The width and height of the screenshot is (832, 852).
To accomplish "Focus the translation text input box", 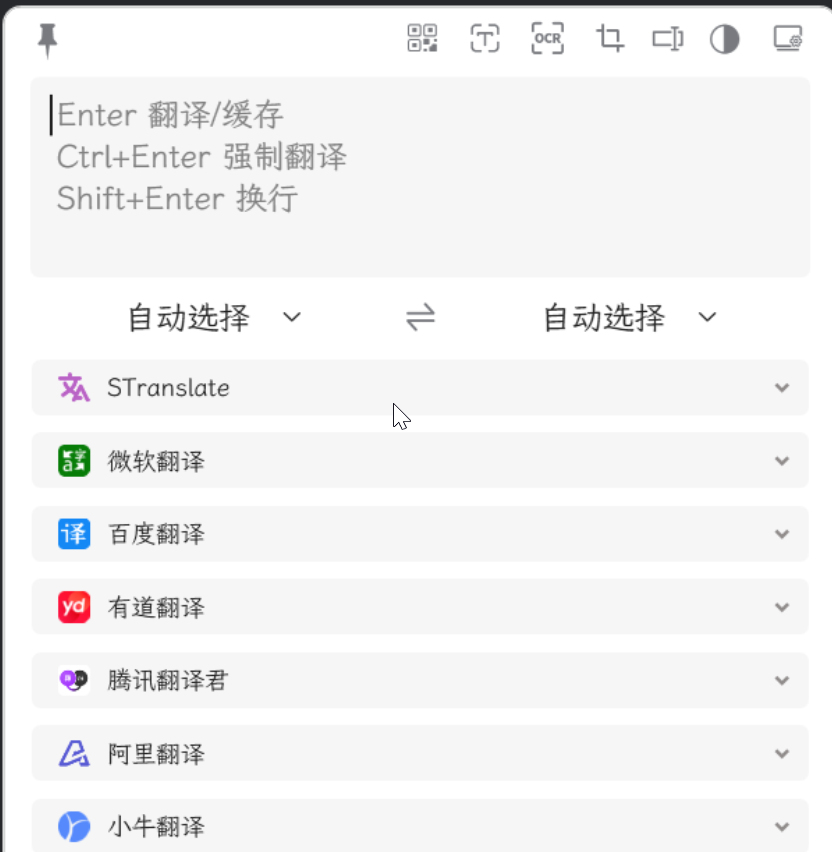I will [x=420, y=177].
